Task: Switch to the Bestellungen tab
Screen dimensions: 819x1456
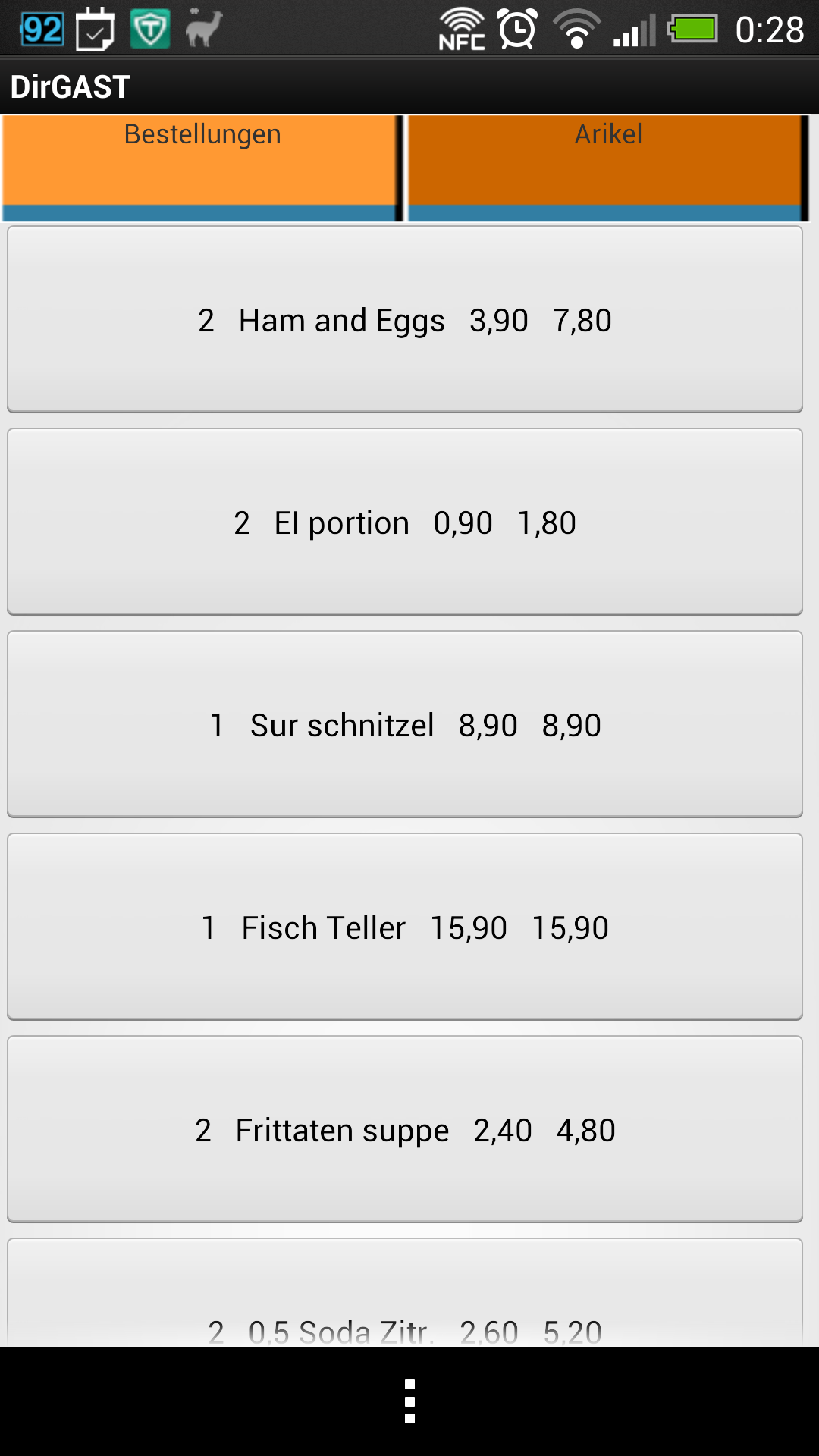Action: (x=202, y=168)
